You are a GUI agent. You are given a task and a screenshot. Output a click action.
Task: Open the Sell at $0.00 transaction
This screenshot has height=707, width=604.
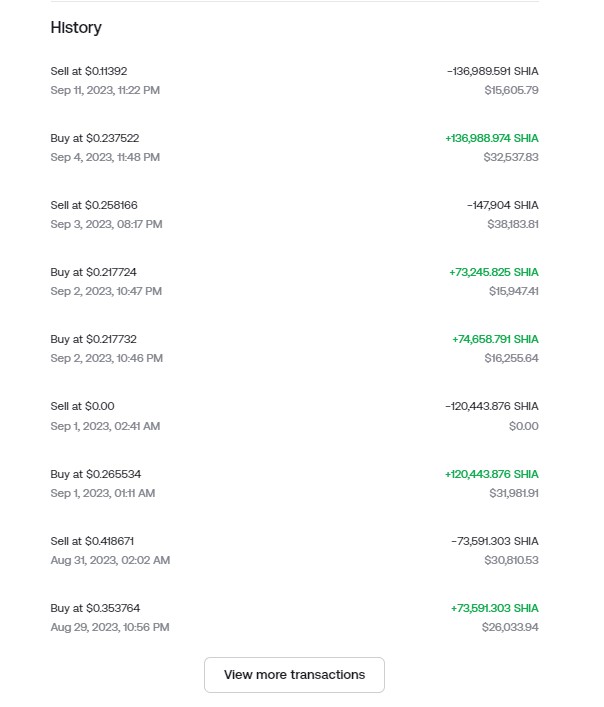coord(294,416)
